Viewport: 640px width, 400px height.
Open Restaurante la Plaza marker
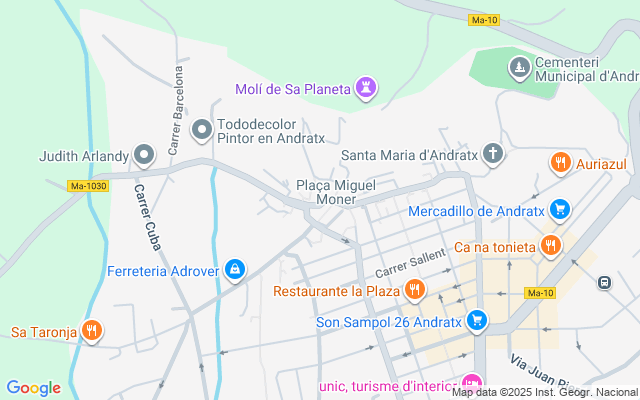point(414,291)
